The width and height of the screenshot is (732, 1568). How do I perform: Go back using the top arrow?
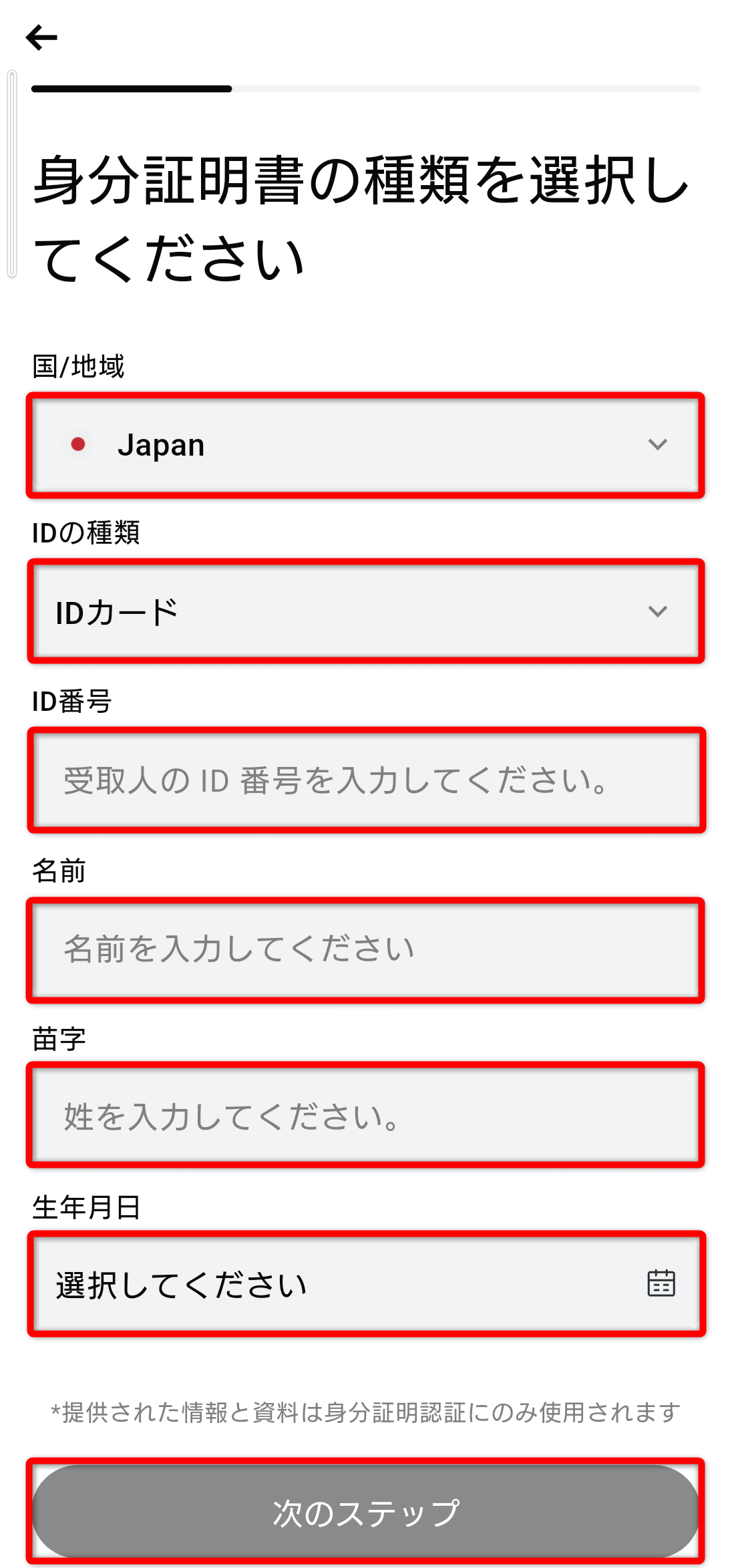coord(41,37)
